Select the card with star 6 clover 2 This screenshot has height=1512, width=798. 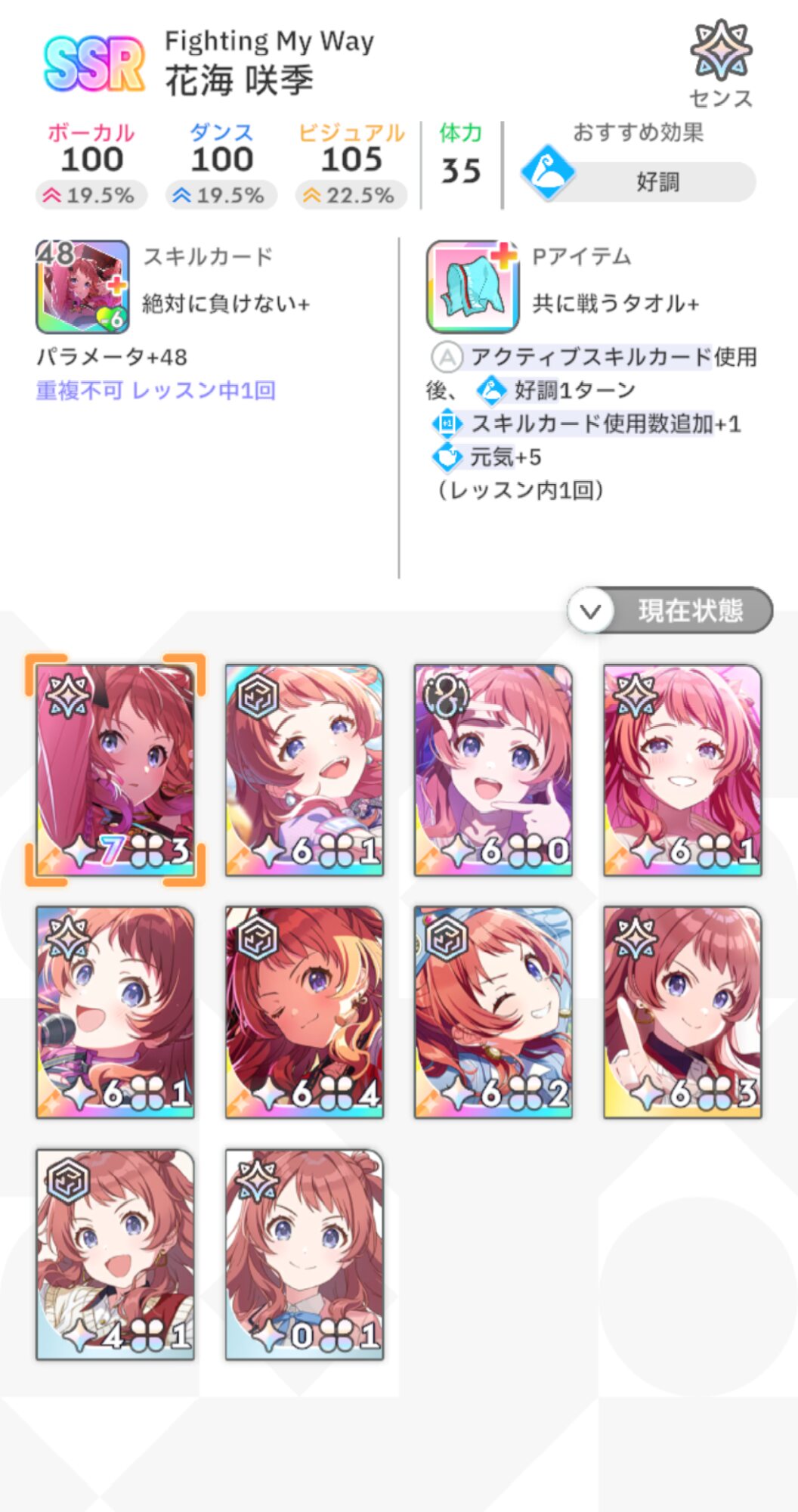point(493,1012)
